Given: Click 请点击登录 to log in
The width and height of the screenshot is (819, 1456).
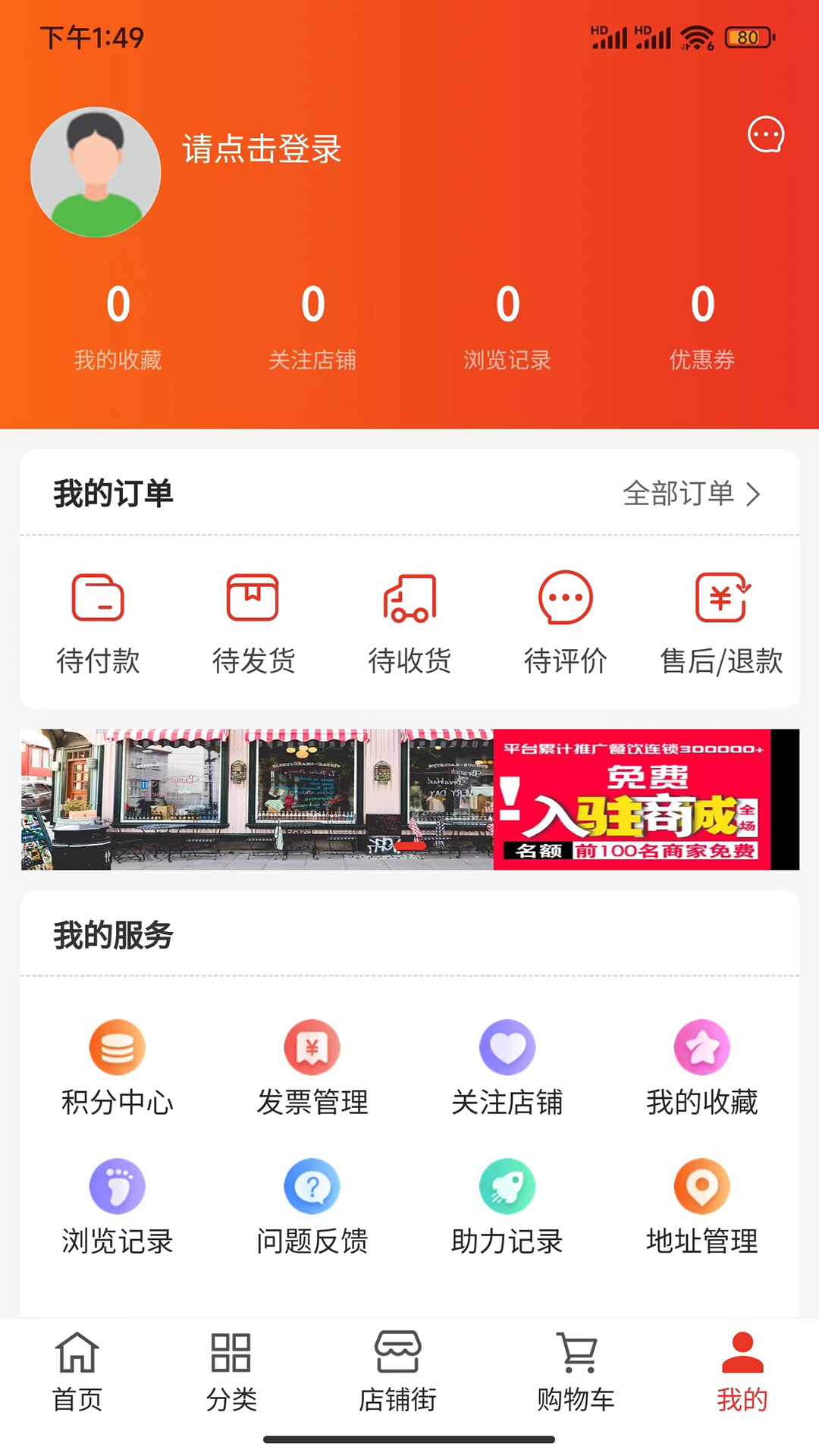Looking at the screenshot, I should 261,150.
